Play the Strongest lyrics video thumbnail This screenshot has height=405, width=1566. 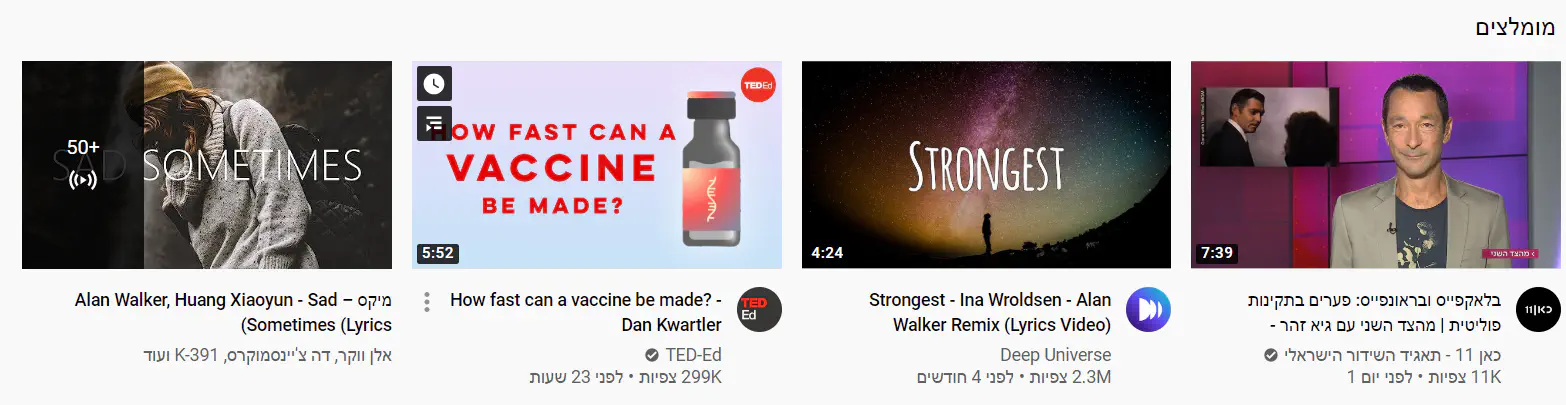[986, 165]
